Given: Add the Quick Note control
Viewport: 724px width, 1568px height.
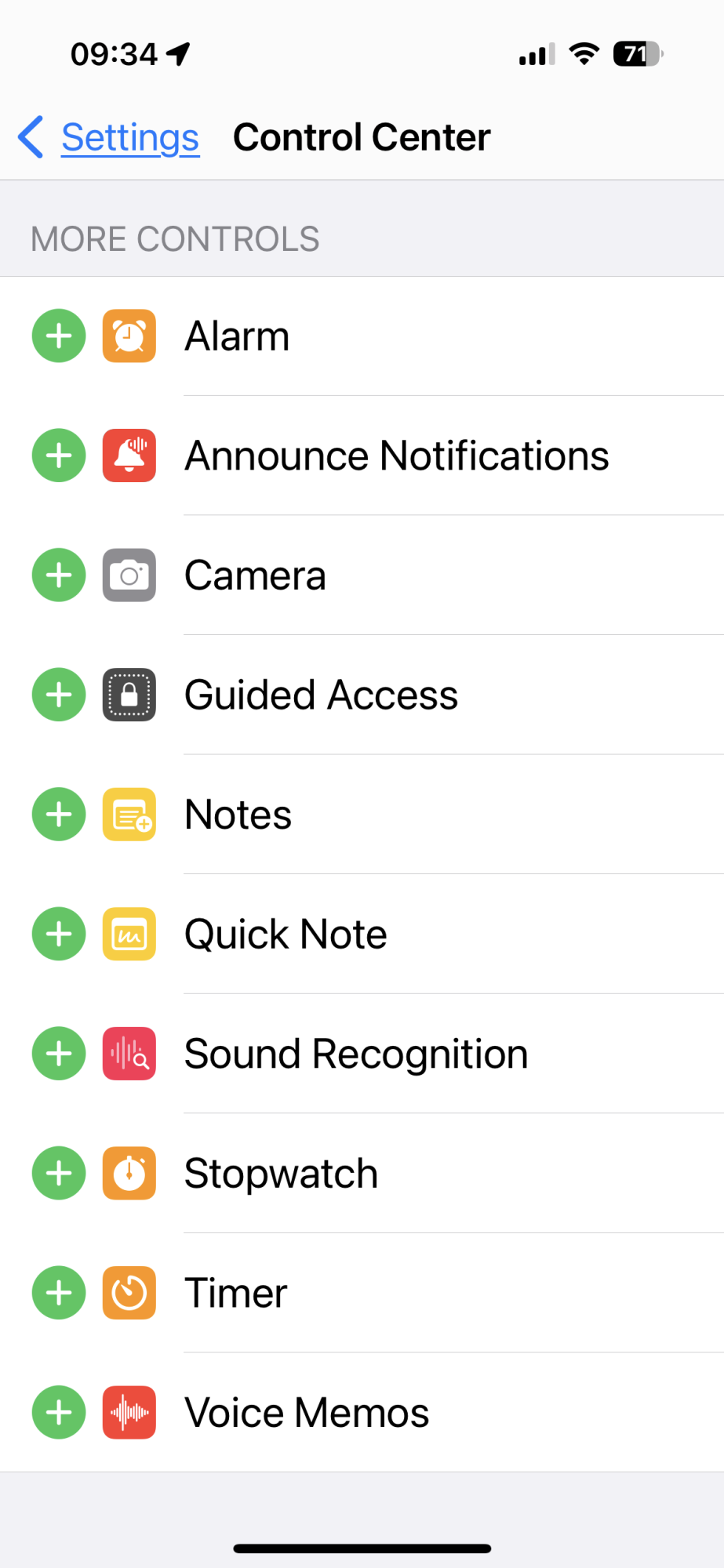Looking at the screenshot, I should tap(59, 934).
